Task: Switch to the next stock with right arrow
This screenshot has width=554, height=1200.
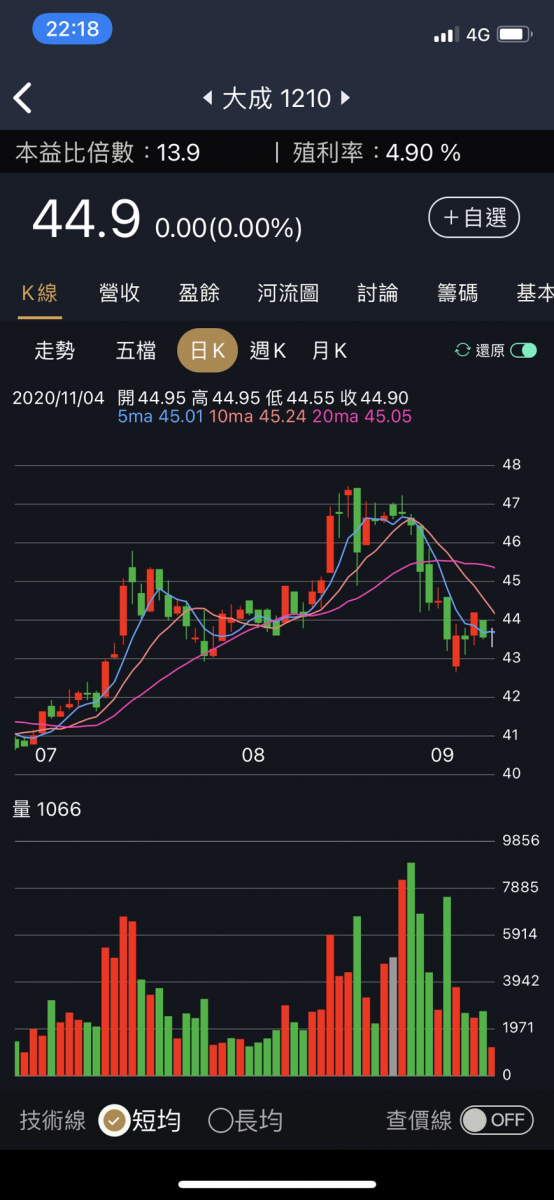Action: 345,98
